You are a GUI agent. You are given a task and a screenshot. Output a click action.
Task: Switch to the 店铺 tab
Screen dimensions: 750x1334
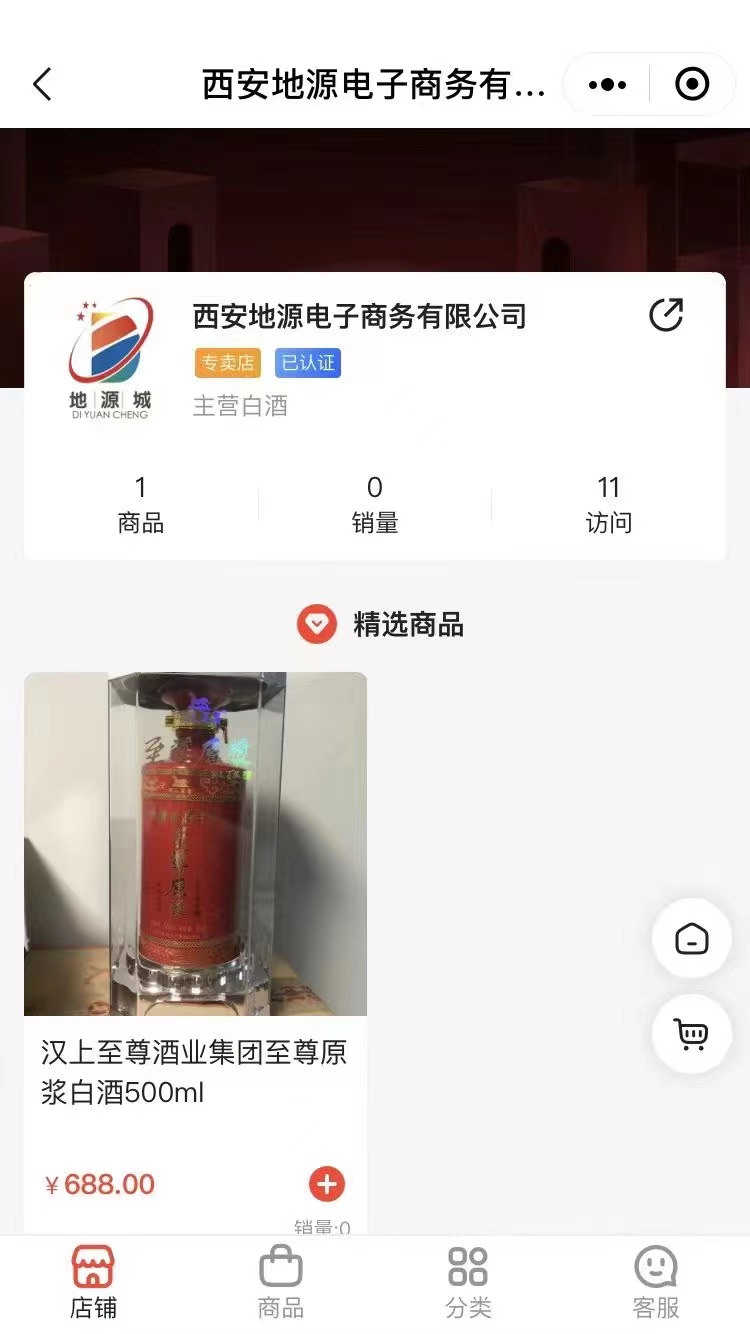[x=93, y=1283]
